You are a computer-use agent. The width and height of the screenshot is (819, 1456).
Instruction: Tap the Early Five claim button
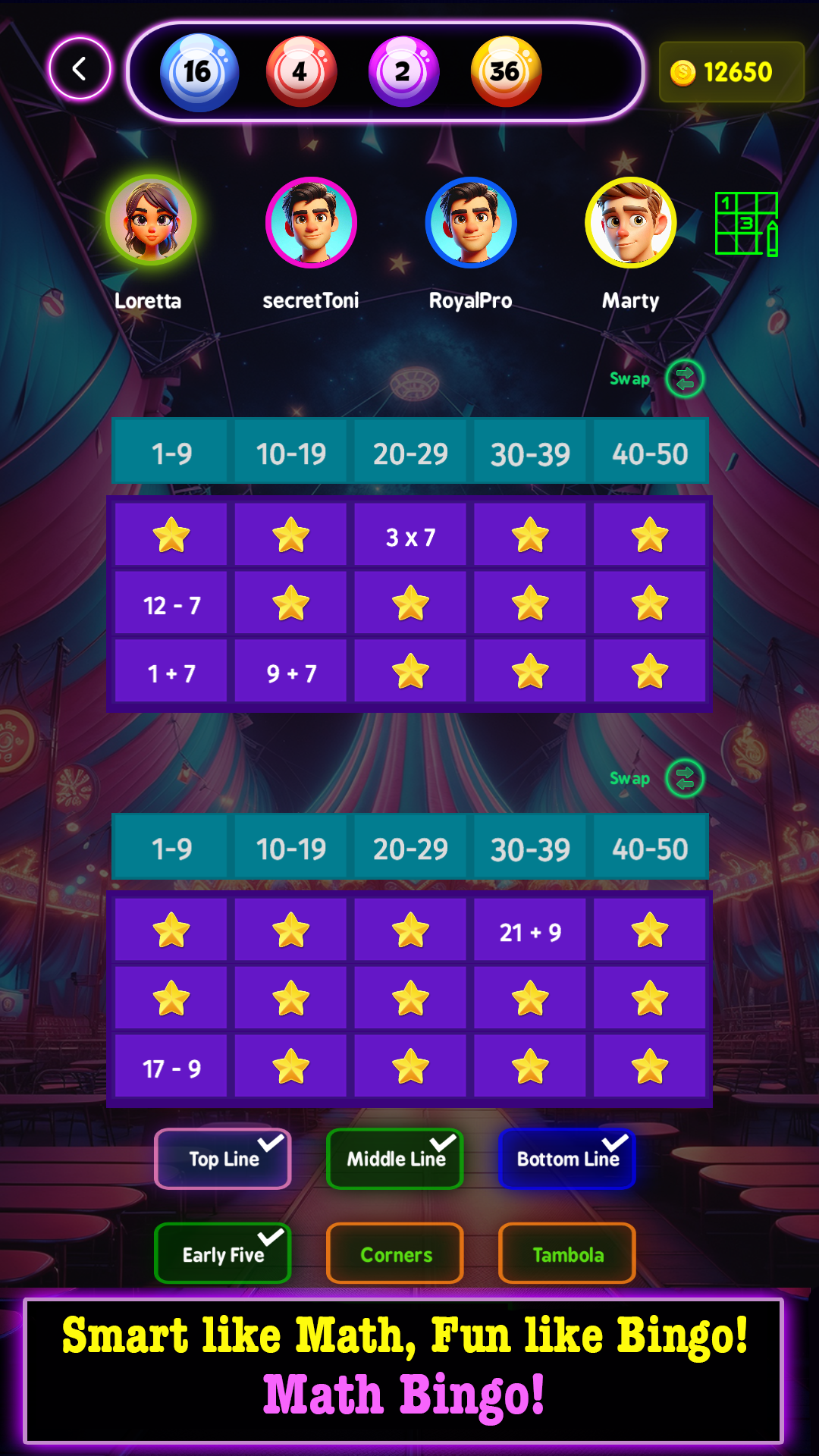[223, 1254]
